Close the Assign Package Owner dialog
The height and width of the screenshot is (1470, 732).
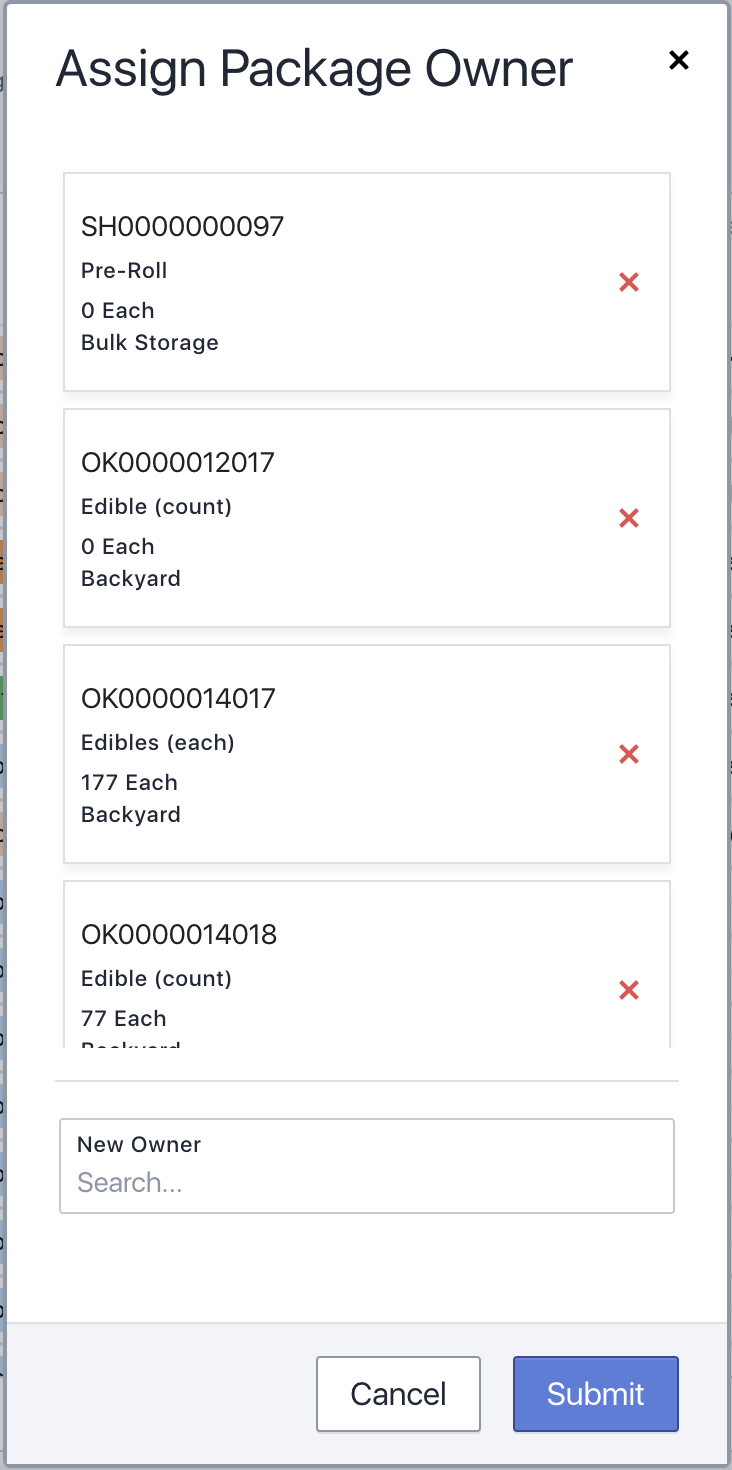coord(679,61)
